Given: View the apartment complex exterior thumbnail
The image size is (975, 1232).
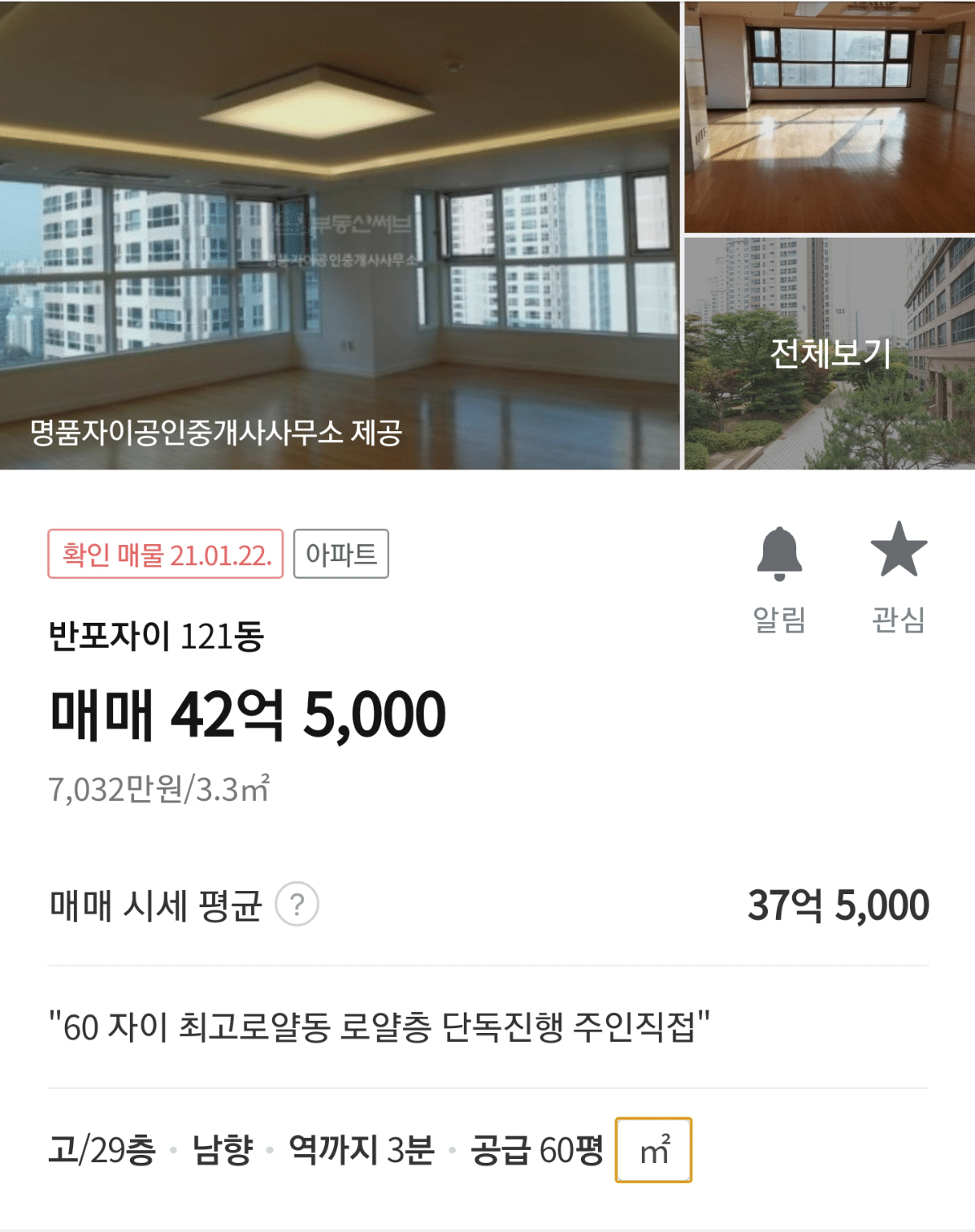Looking at the screenshot, I should (829, 352).
